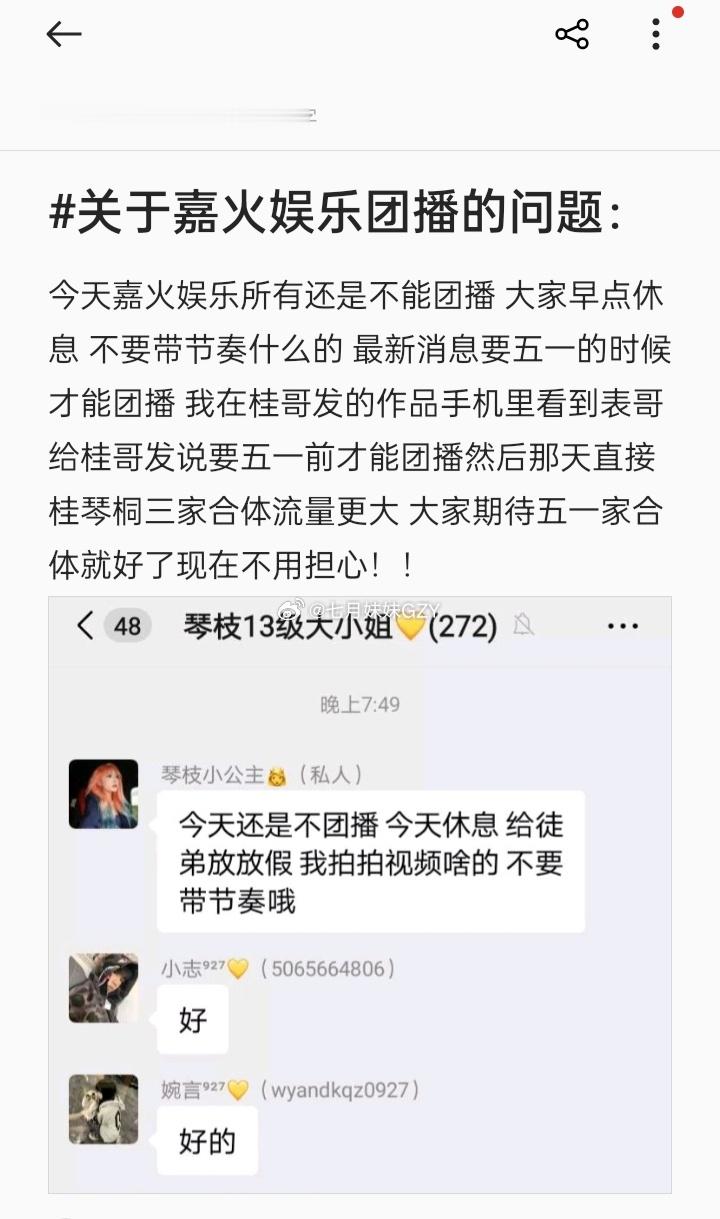Select the message bubble saying 好的

pos(205,1141)
